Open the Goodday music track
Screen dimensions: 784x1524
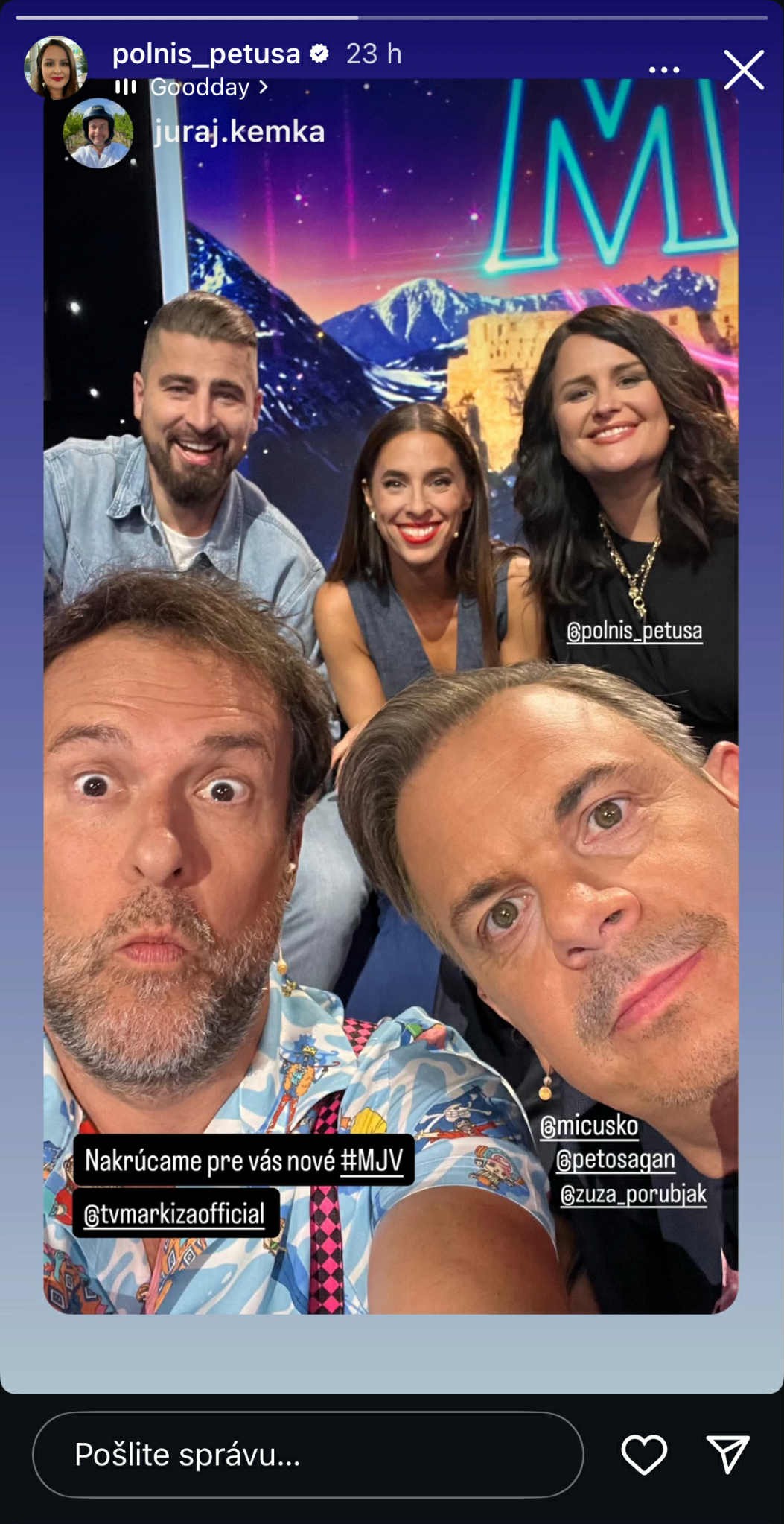200,87
